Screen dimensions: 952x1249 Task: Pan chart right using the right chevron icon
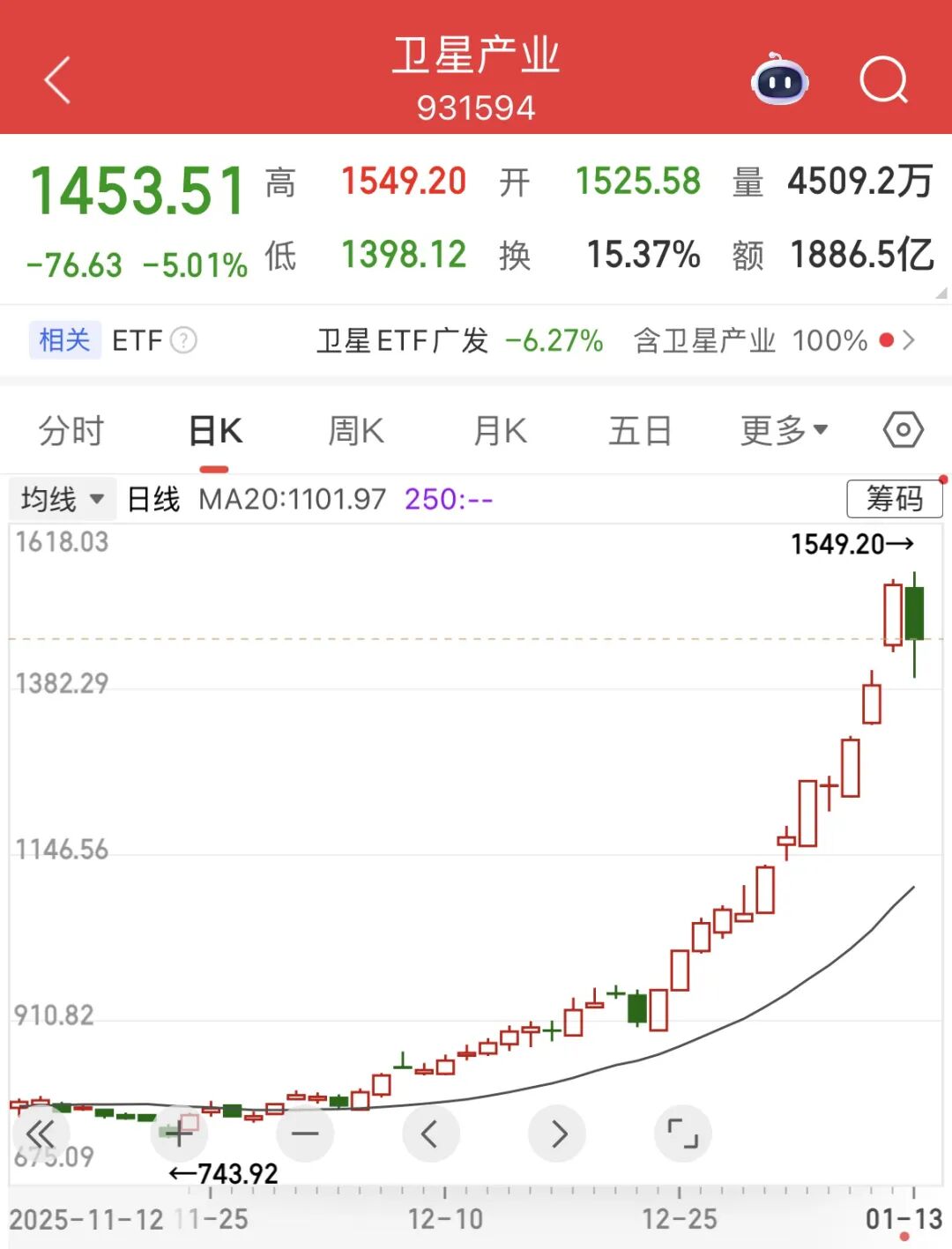[x=556, y=1134]
